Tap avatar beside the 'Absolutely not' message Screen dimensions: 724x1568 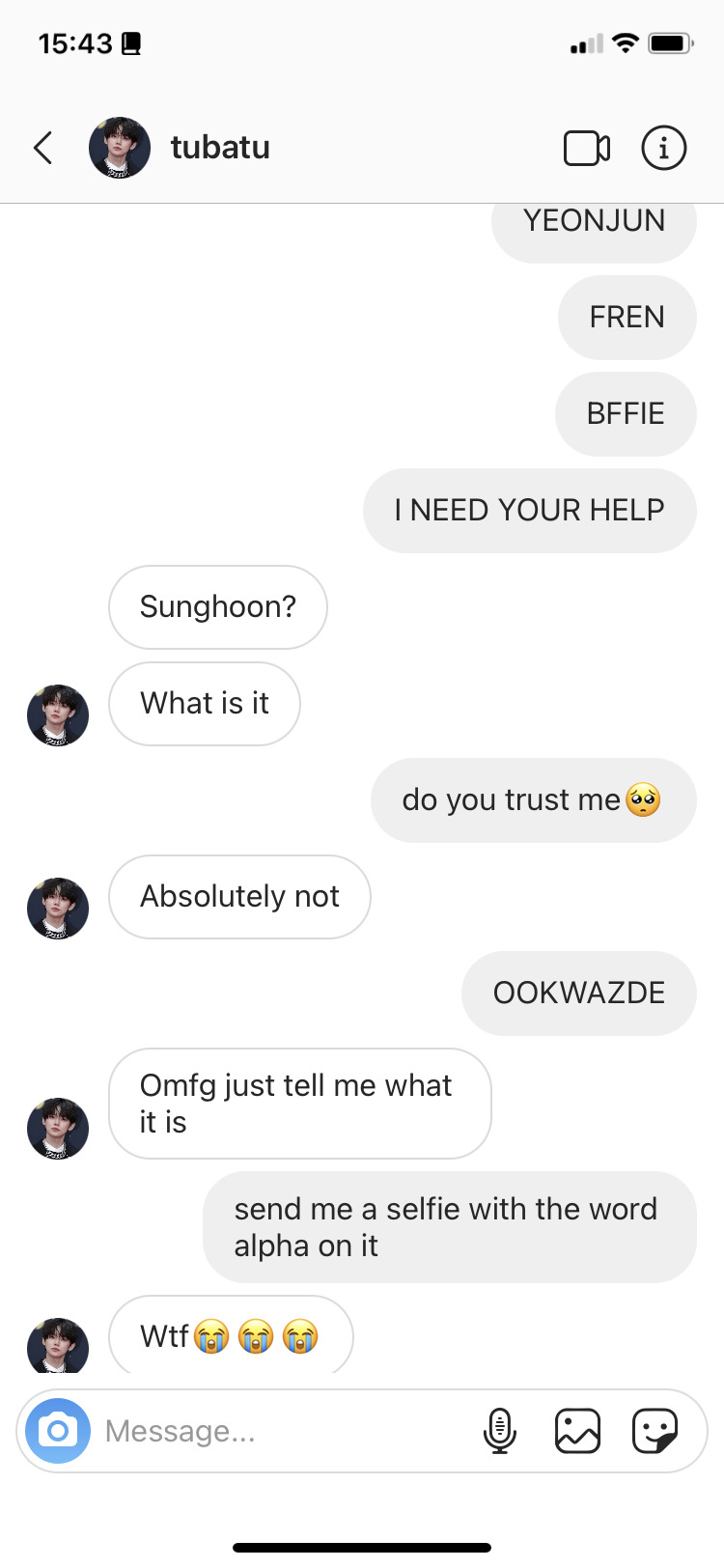(x=58, y=909)
